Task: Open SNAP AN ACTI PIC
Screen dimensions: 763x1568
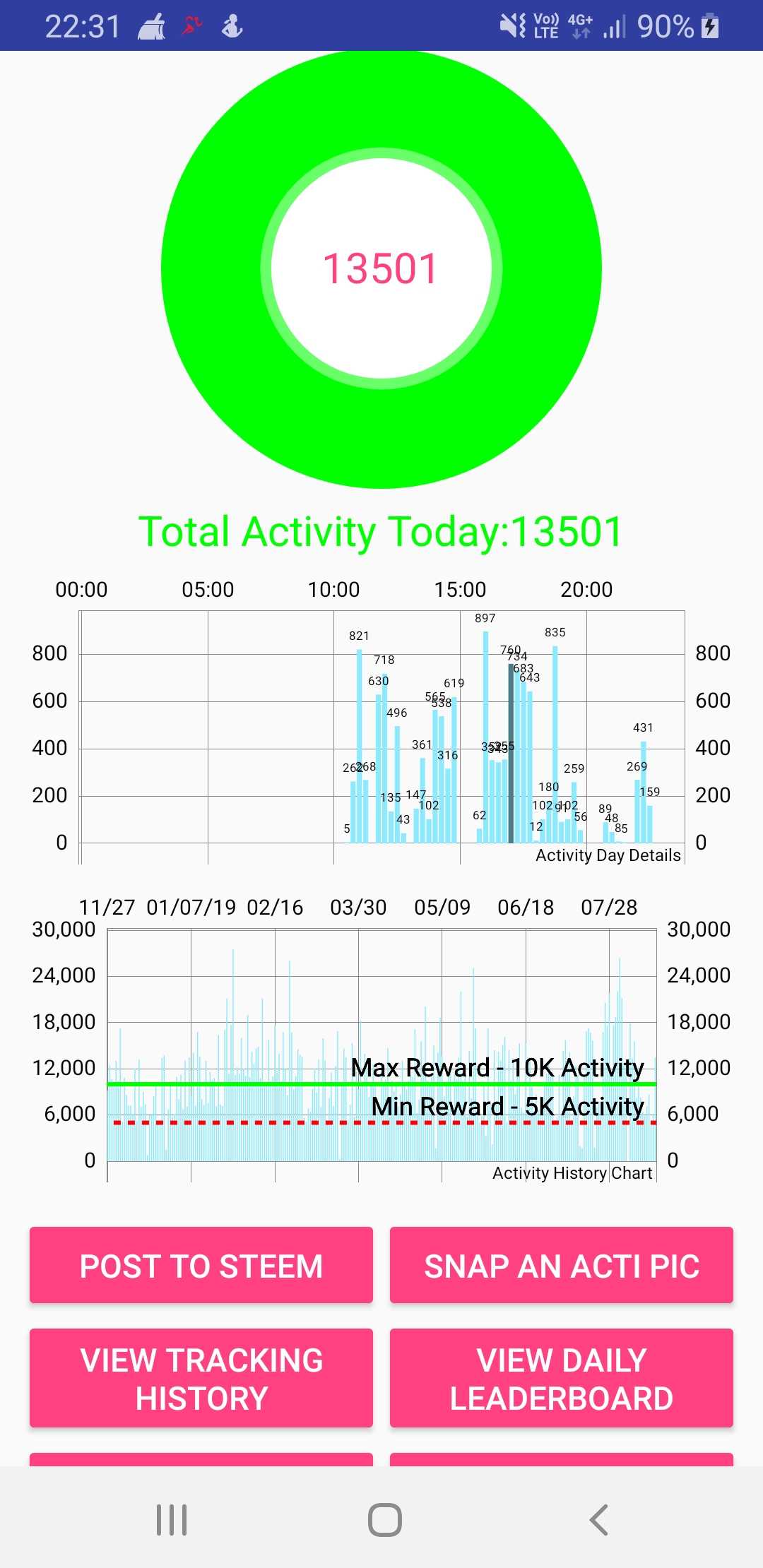Action: [x=562, y=1265]
